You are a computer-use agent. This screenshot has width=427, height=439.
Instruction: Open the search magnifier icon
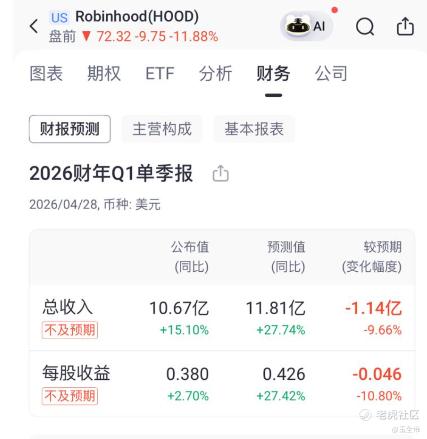click(365, 27)
